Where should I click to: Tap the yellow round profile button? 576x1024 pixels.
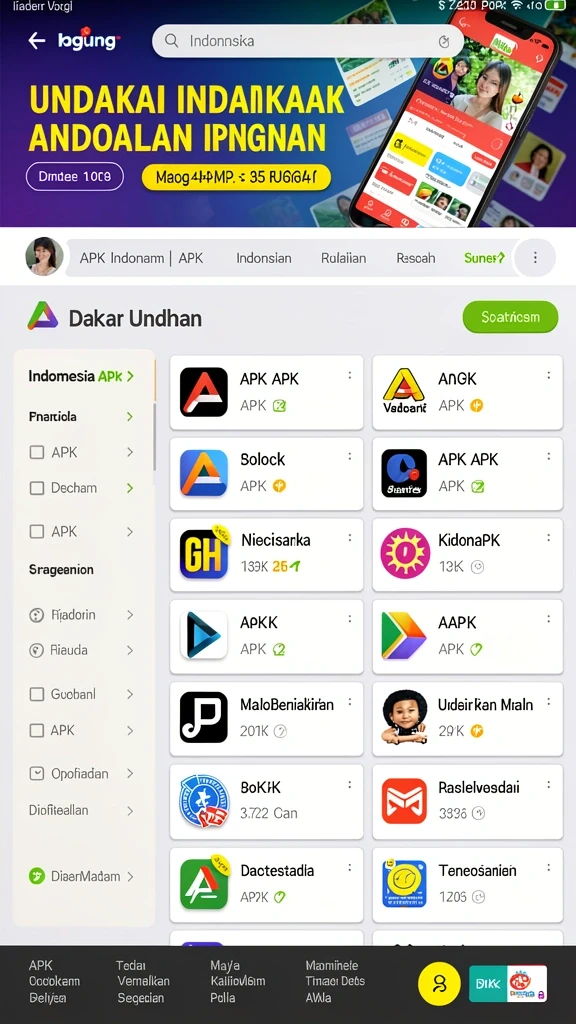[x=440, y=984]
